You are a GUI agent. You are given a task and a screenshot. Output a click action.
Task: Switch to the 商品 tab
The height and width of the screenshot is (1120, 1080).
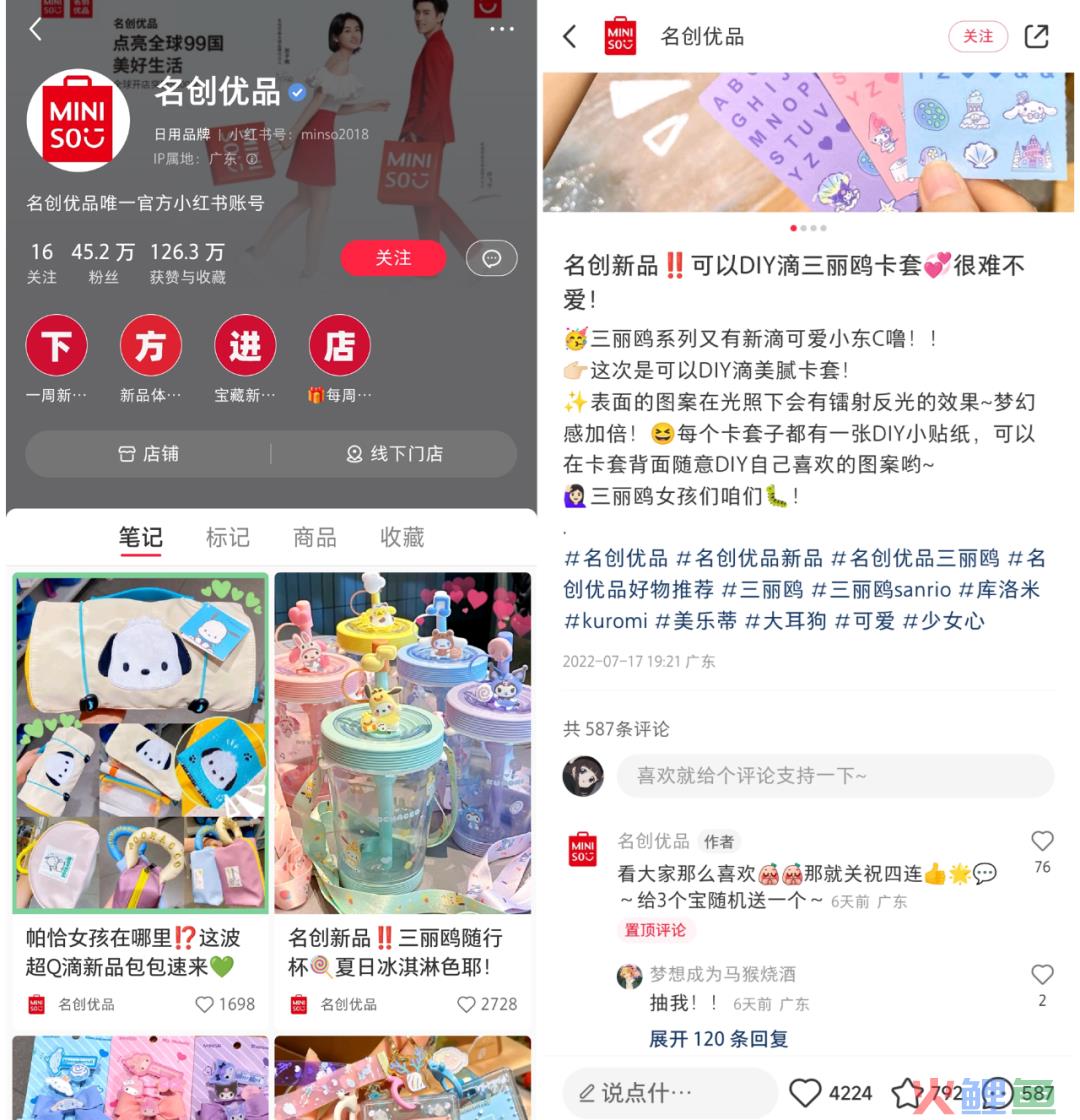click(x=314, y=537)
